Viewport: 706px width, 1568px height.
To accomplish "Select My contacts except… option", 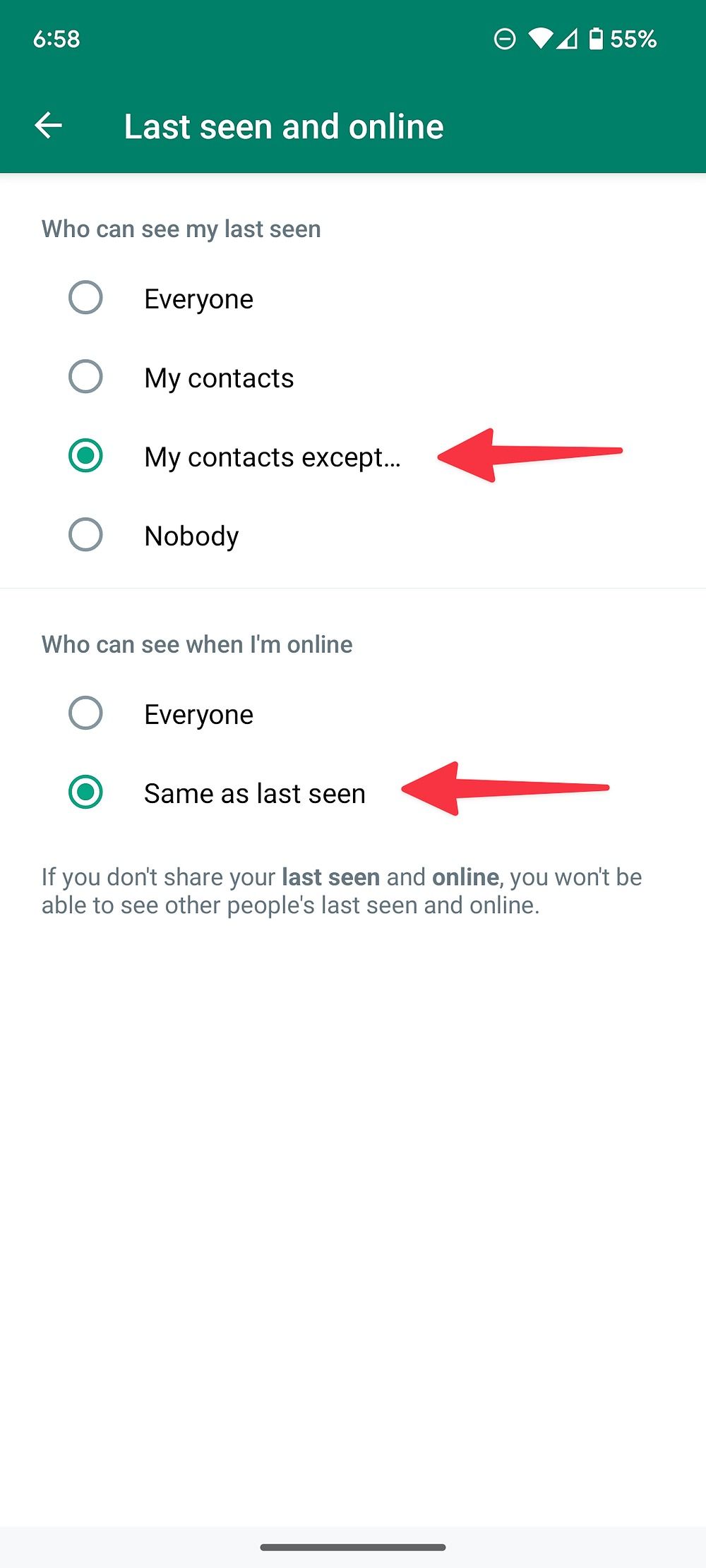I will (x=353, y=457).
